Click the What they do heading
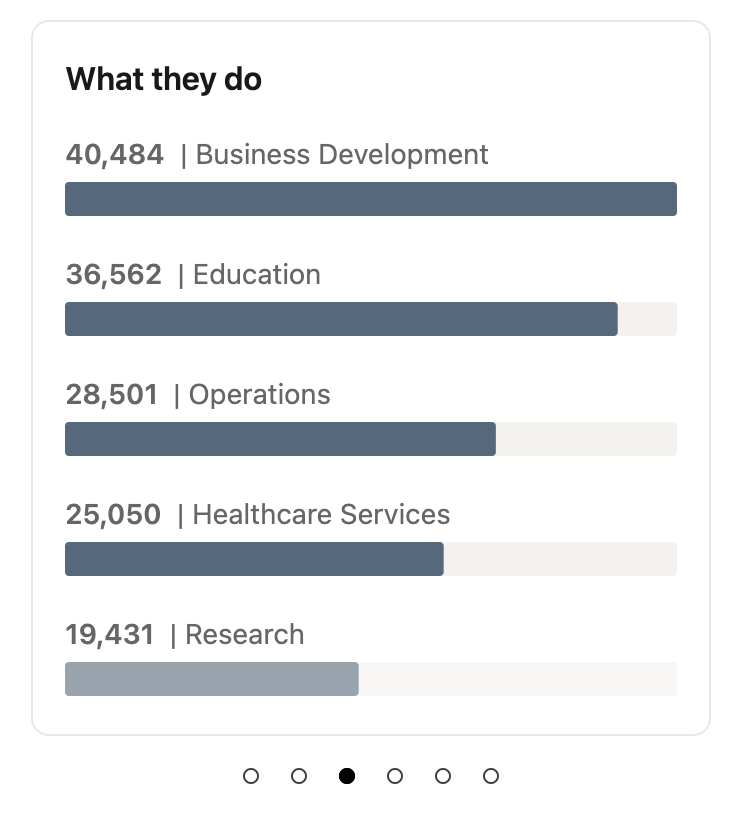The height and width of the screenshot is (814, 744). coord(163,79)
